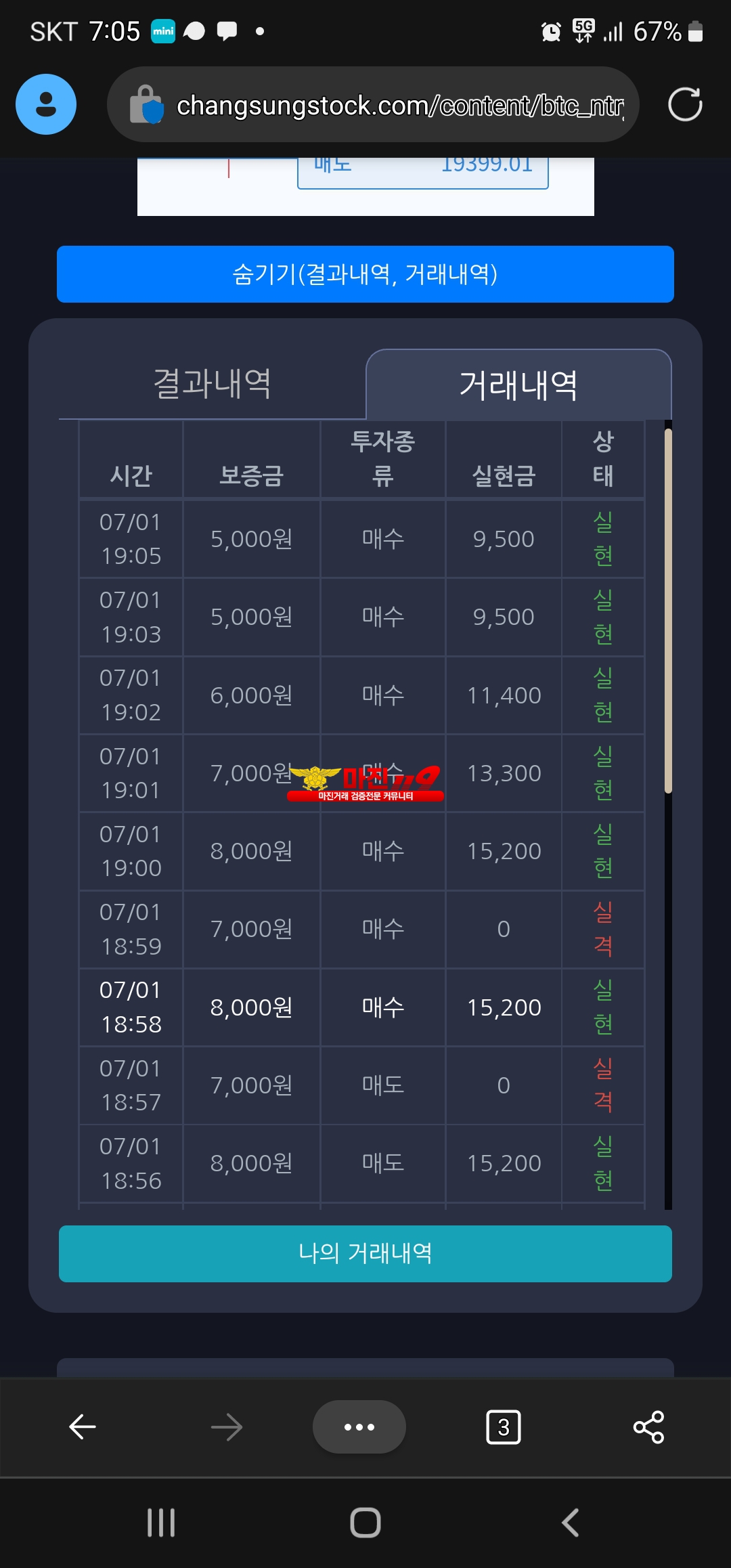The image size is (731, 1568).
Task: Open the system recent apps button
Action: pos(161,1523)
